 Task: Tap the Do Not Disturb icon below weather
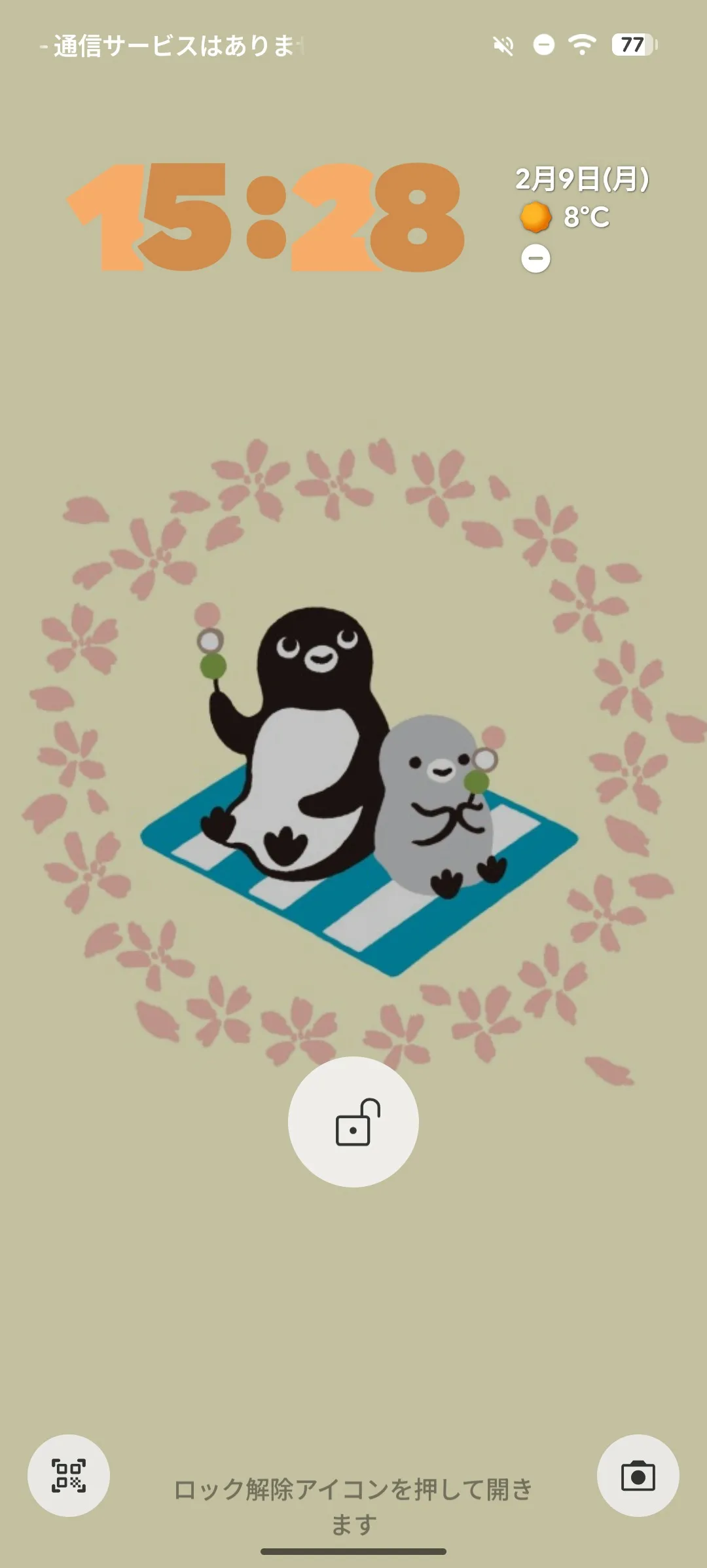point(535,258)
